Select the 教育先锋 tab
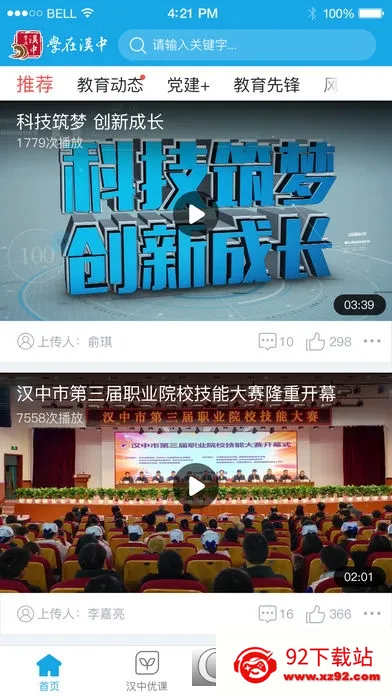392x696 pixels. coord(267,85)
